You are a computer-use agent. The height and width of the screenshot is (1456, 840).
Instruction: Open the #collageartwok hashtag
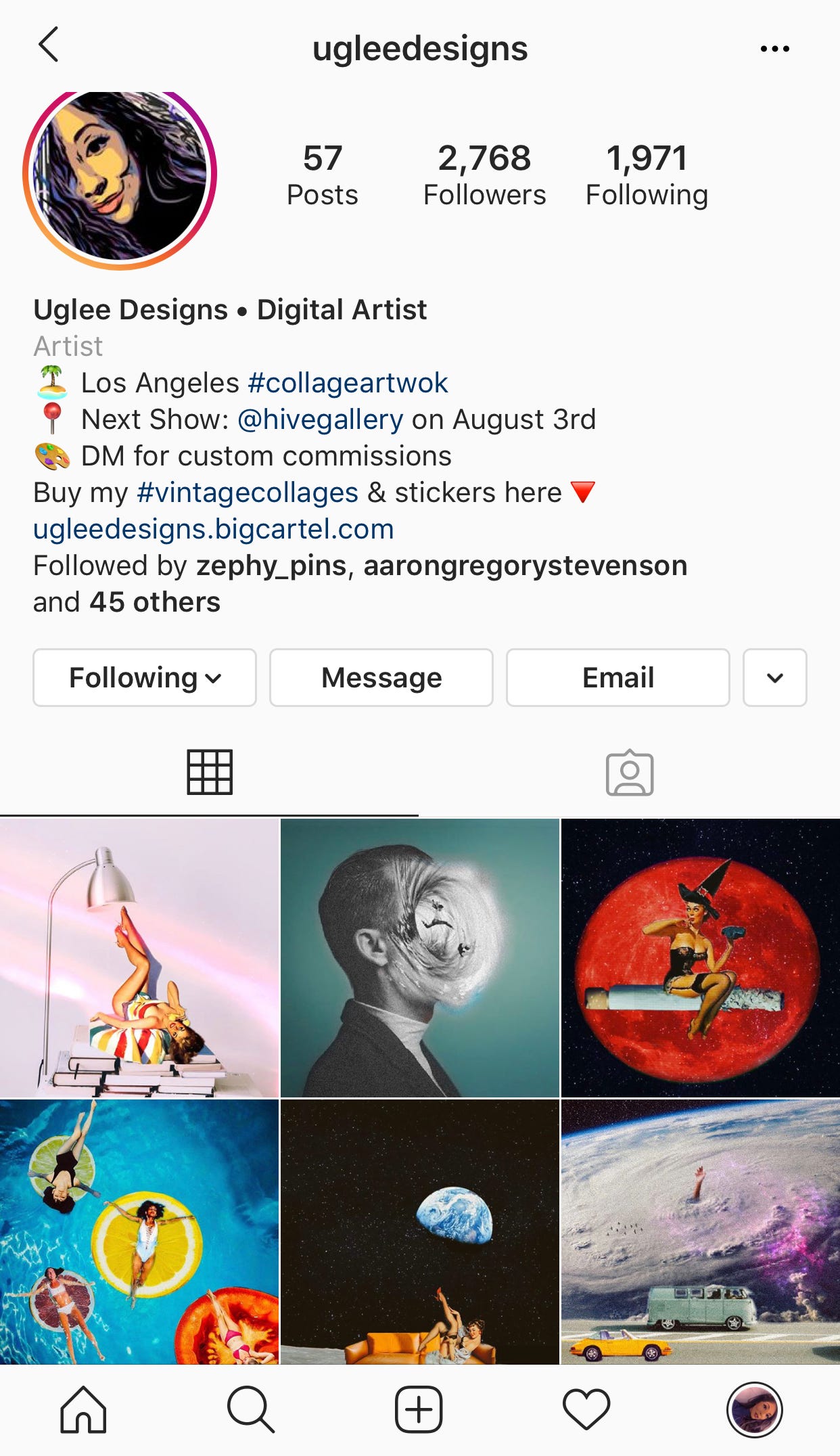tap(348, 383)
